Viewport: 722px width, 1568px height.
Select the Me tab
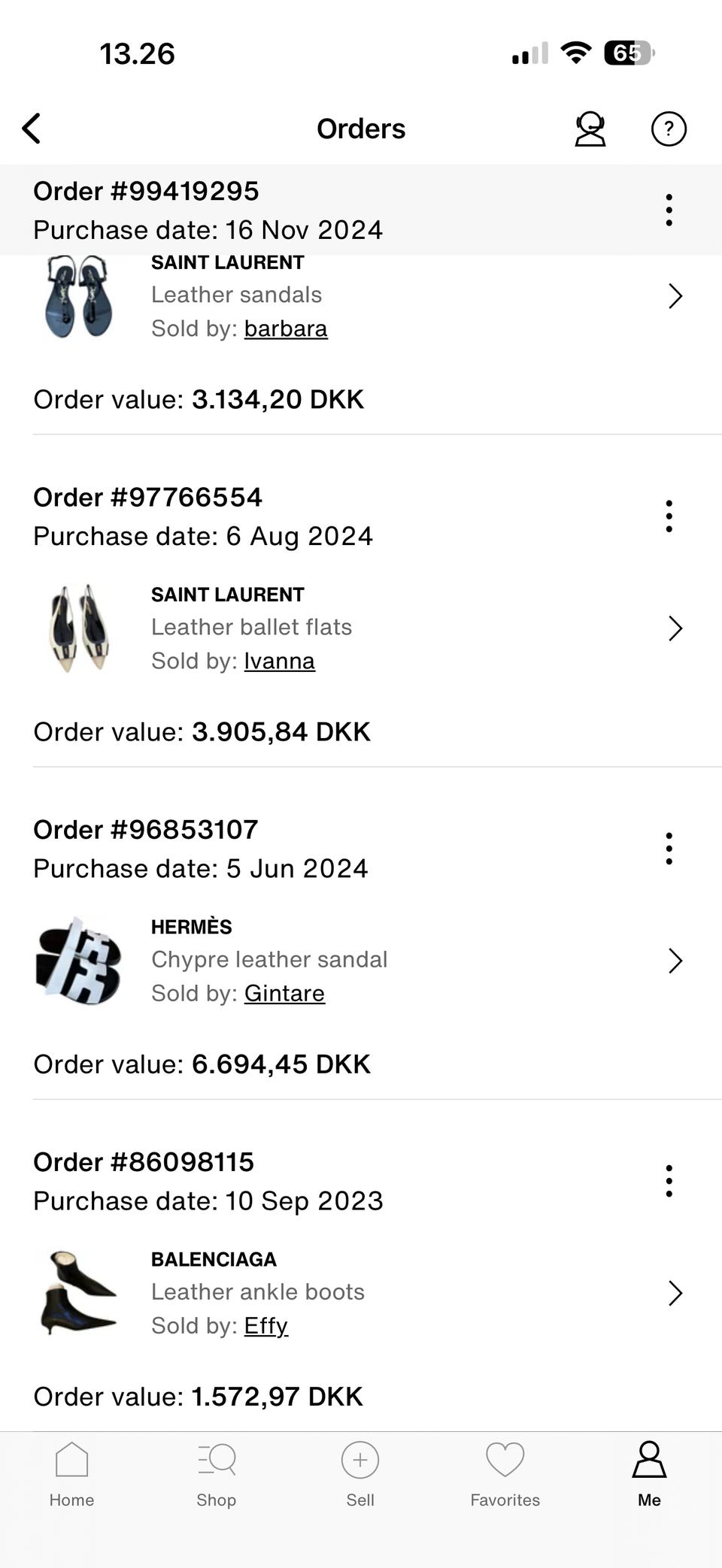(x=649, y=1475)
